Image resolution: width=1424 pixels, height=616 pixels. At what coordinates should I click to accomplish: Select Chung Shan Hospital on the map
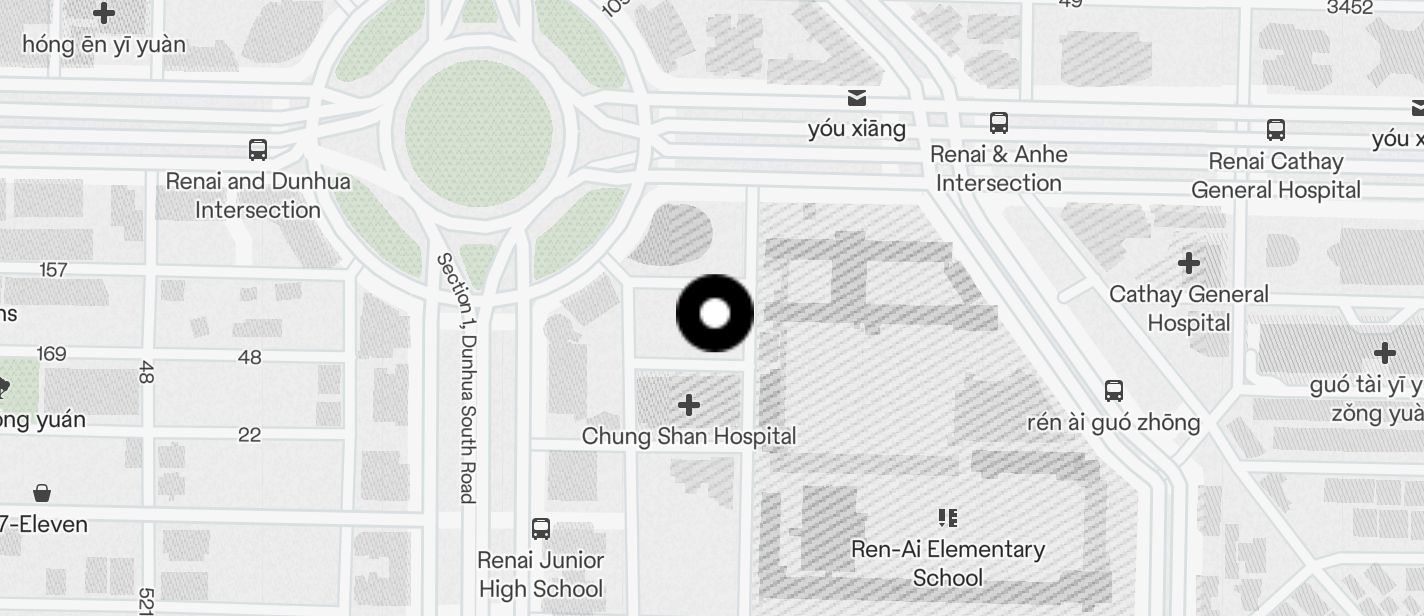[688, 405]
